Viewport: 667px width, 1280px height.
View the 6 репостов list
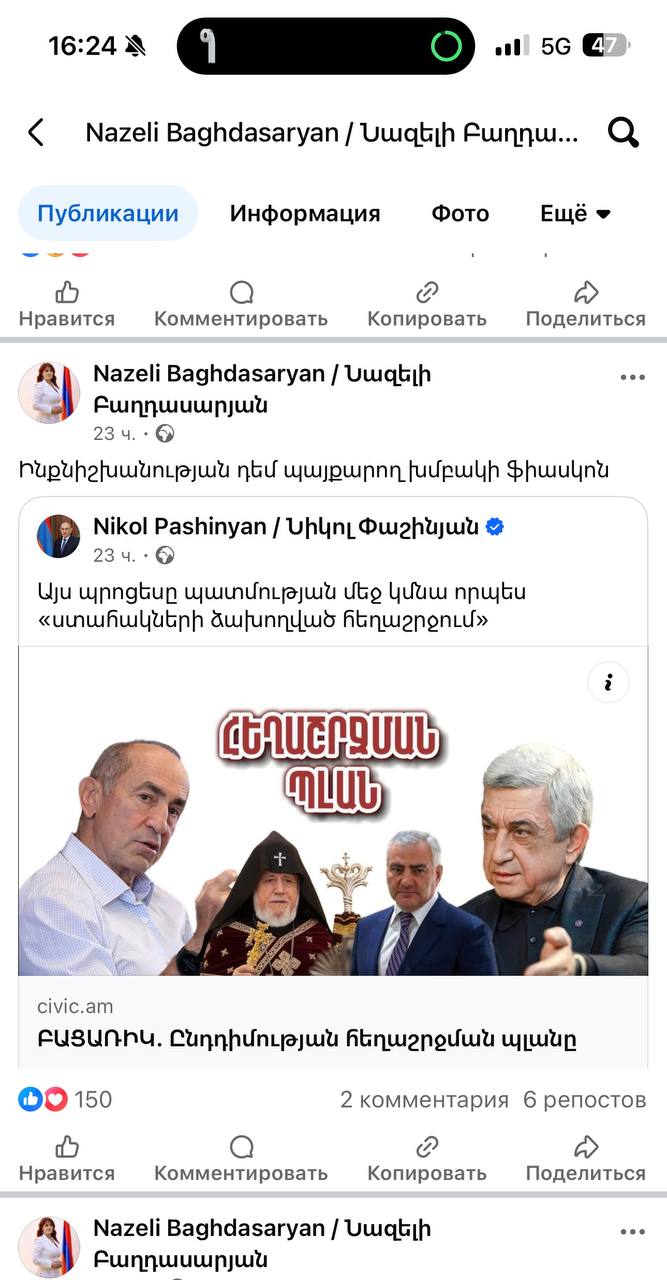(x=585, y=1100)
